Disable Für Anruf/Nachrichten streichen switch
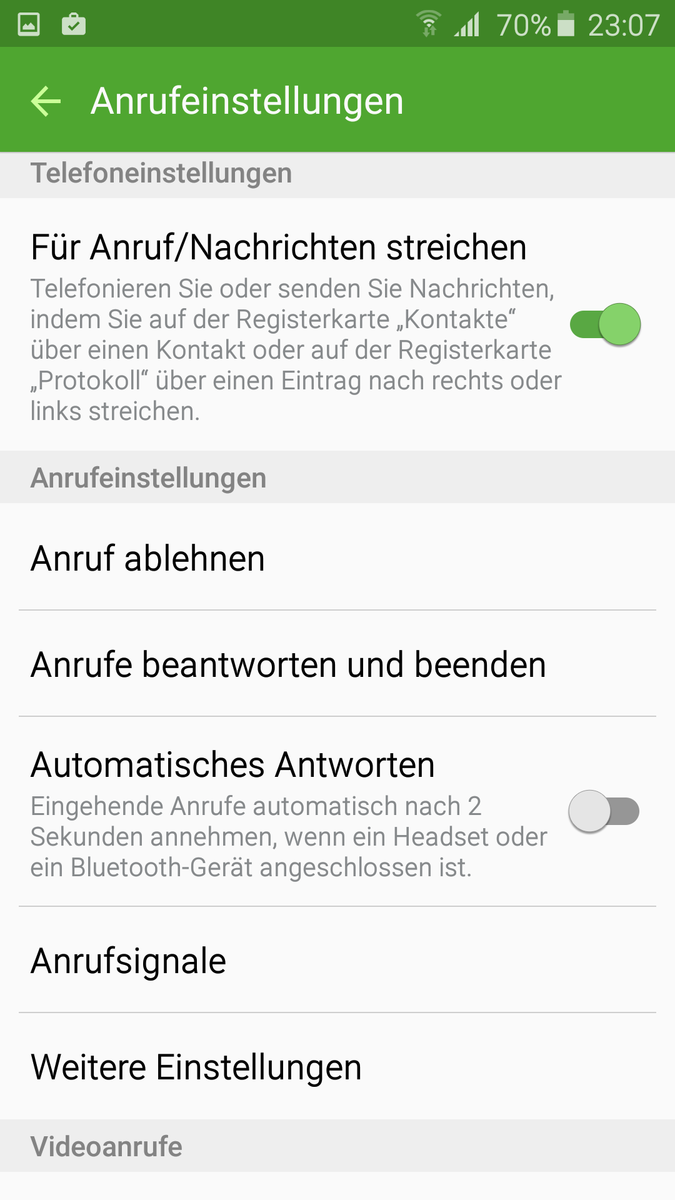Screen dimensions: 675x1200 (604, 325)
